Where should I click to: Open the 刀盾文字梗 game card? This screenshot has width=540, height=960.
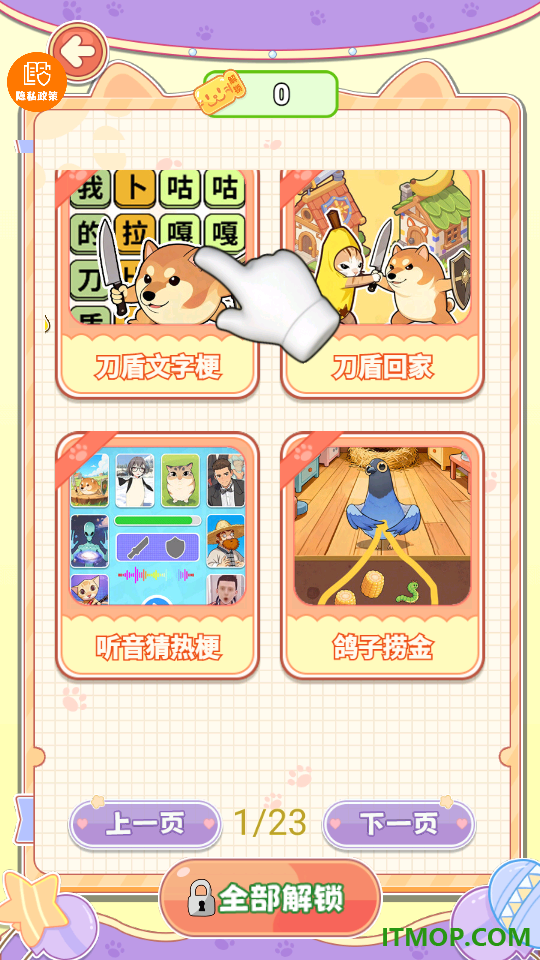[157, 283]
